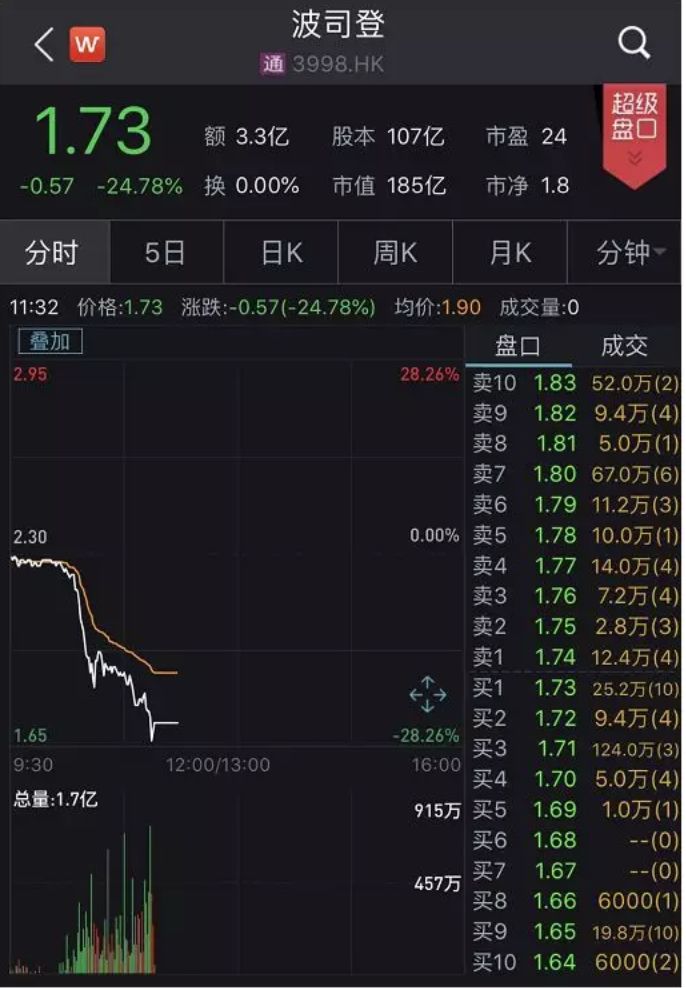Tap the red W icon
This screenshot has width=686, height=988.
pyautogui.click(x=87, y=44)
